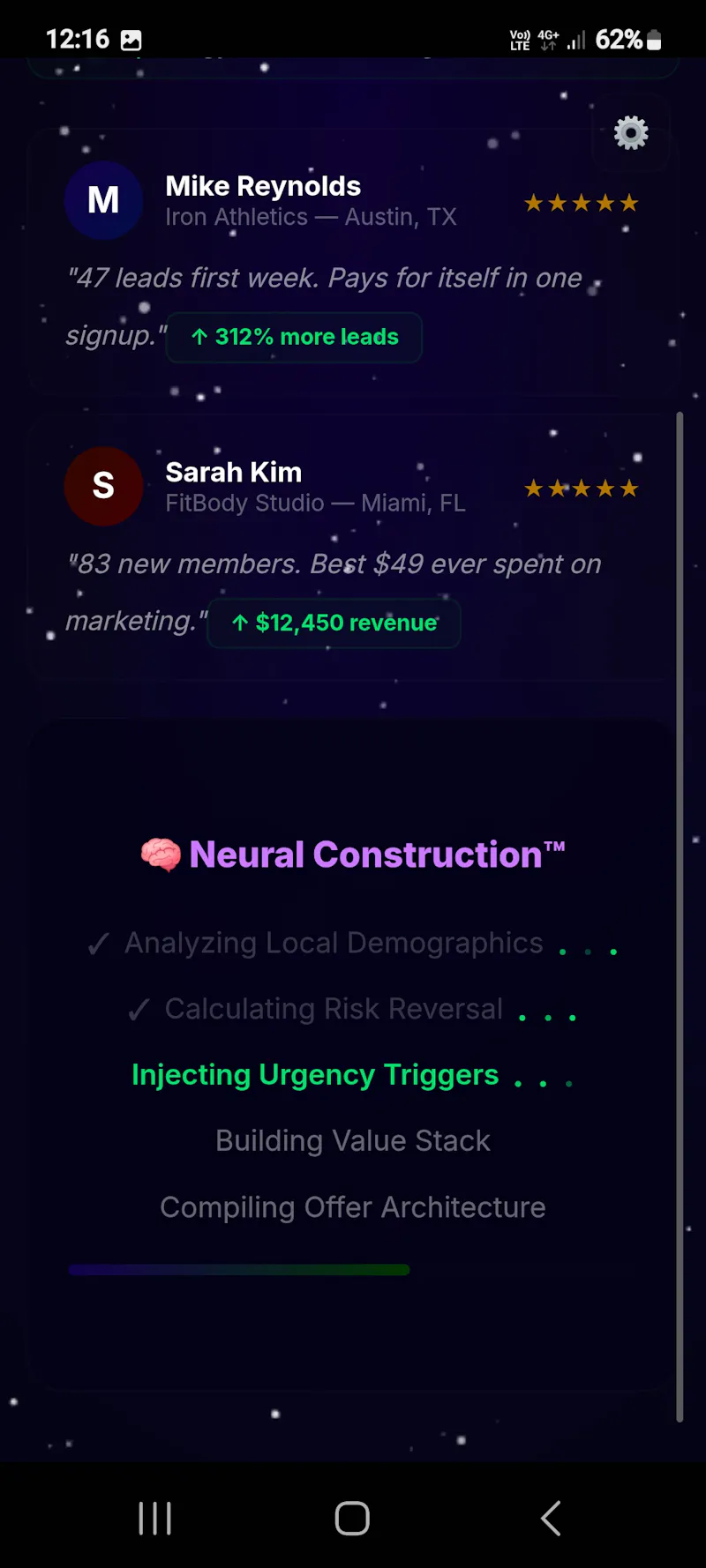
Task: Open the recent apps view
Action: point(155,1519)
